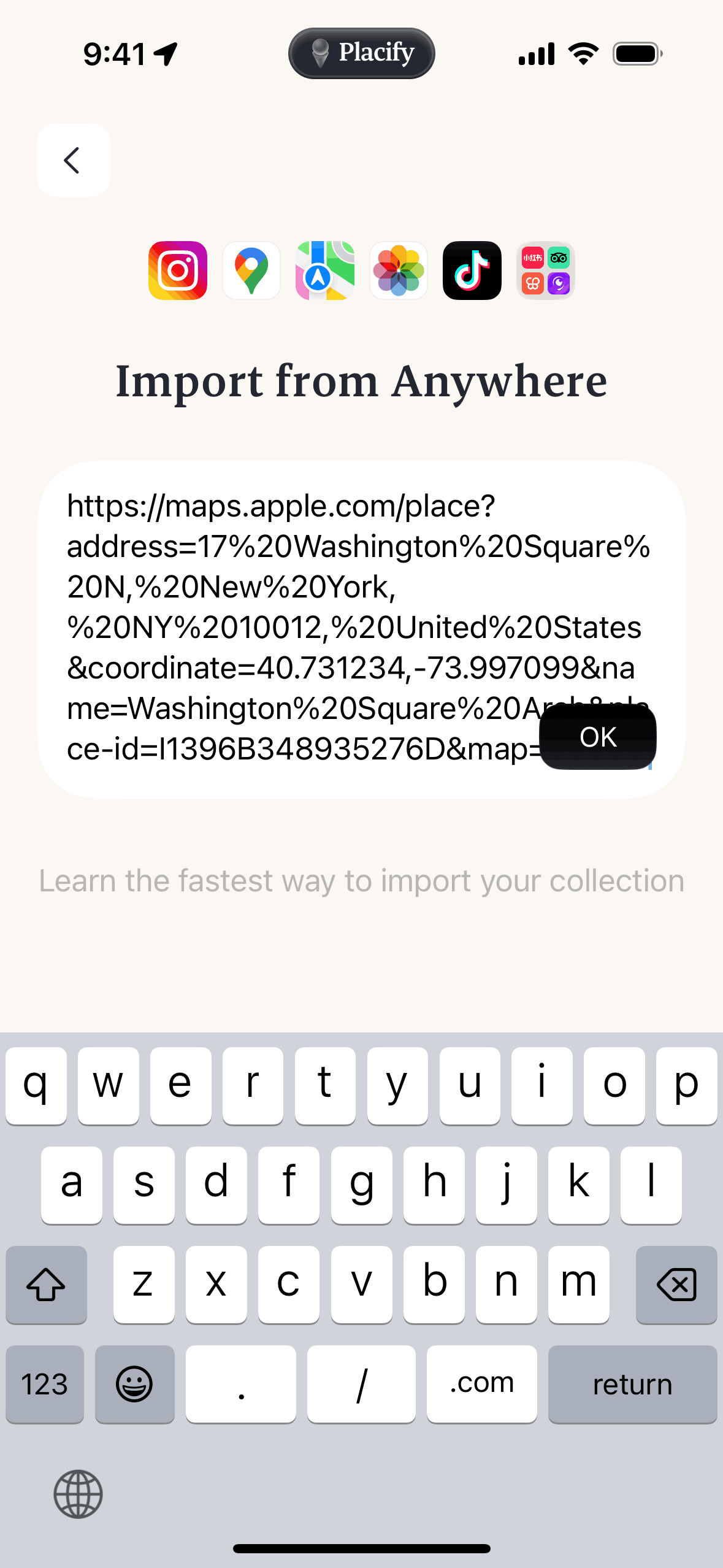
Task: Confirm the pasted link with OK
Action: pos(597,737)
